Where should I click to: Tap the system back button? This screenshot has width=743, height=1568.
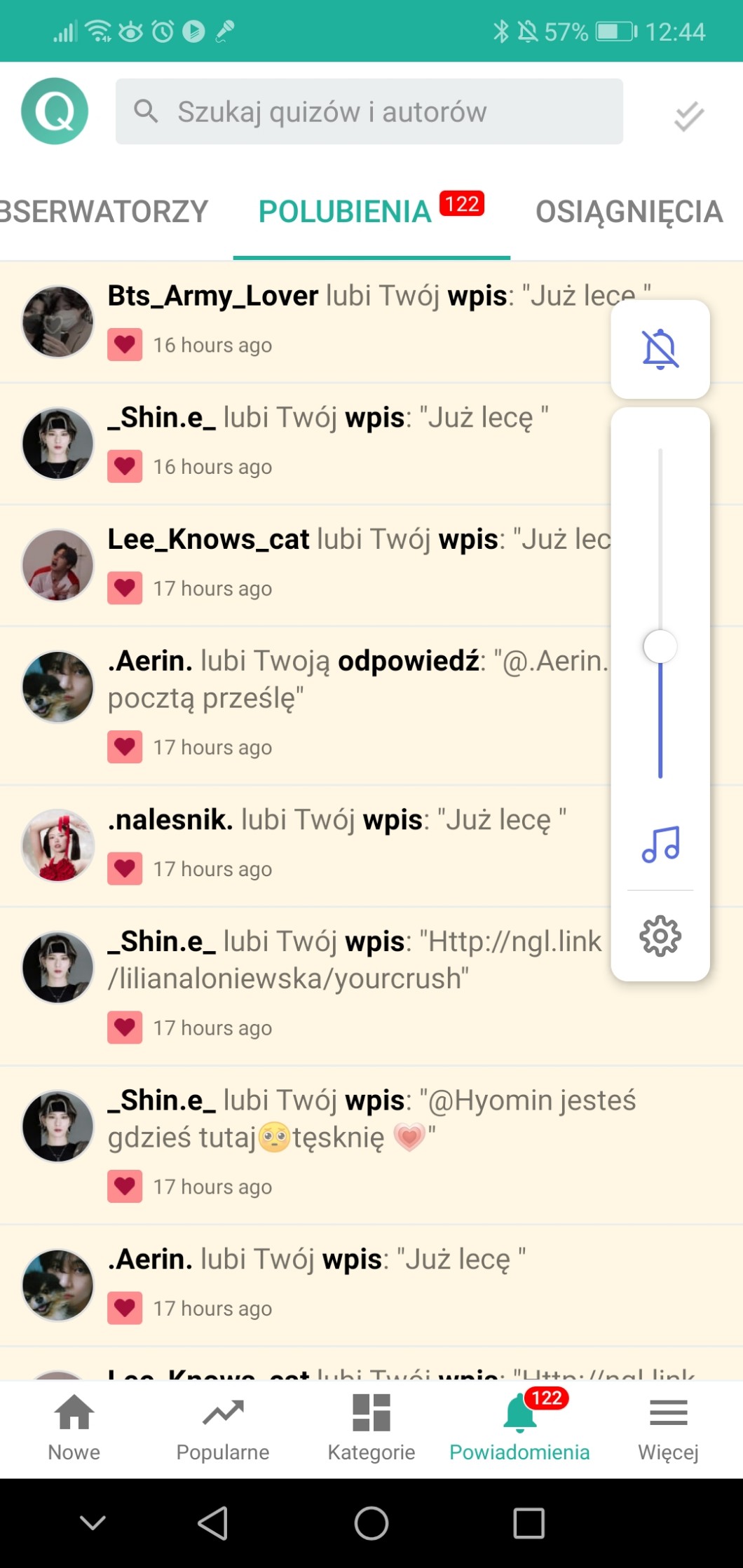(213, 1522)
